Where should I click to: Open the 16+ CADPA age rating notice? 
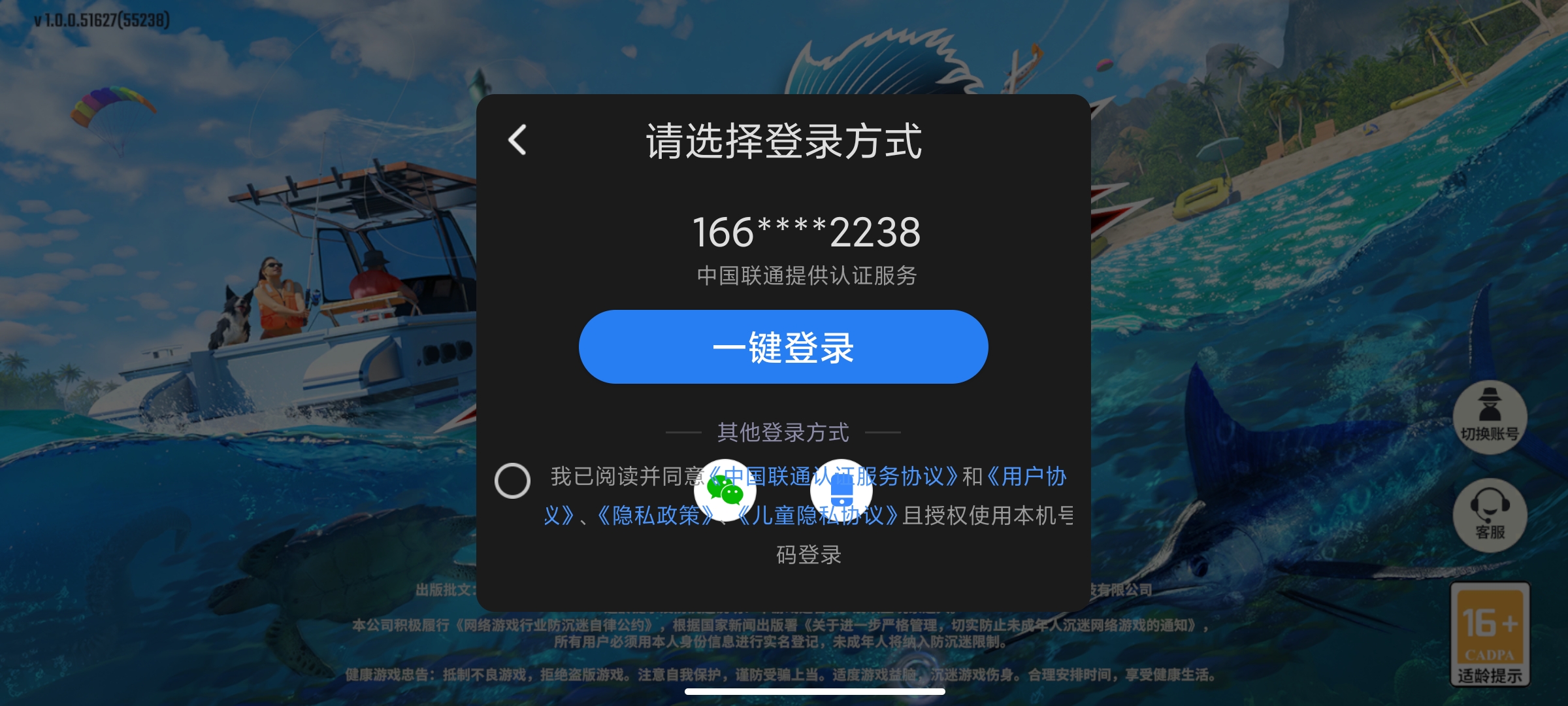tap(1490, 634)
